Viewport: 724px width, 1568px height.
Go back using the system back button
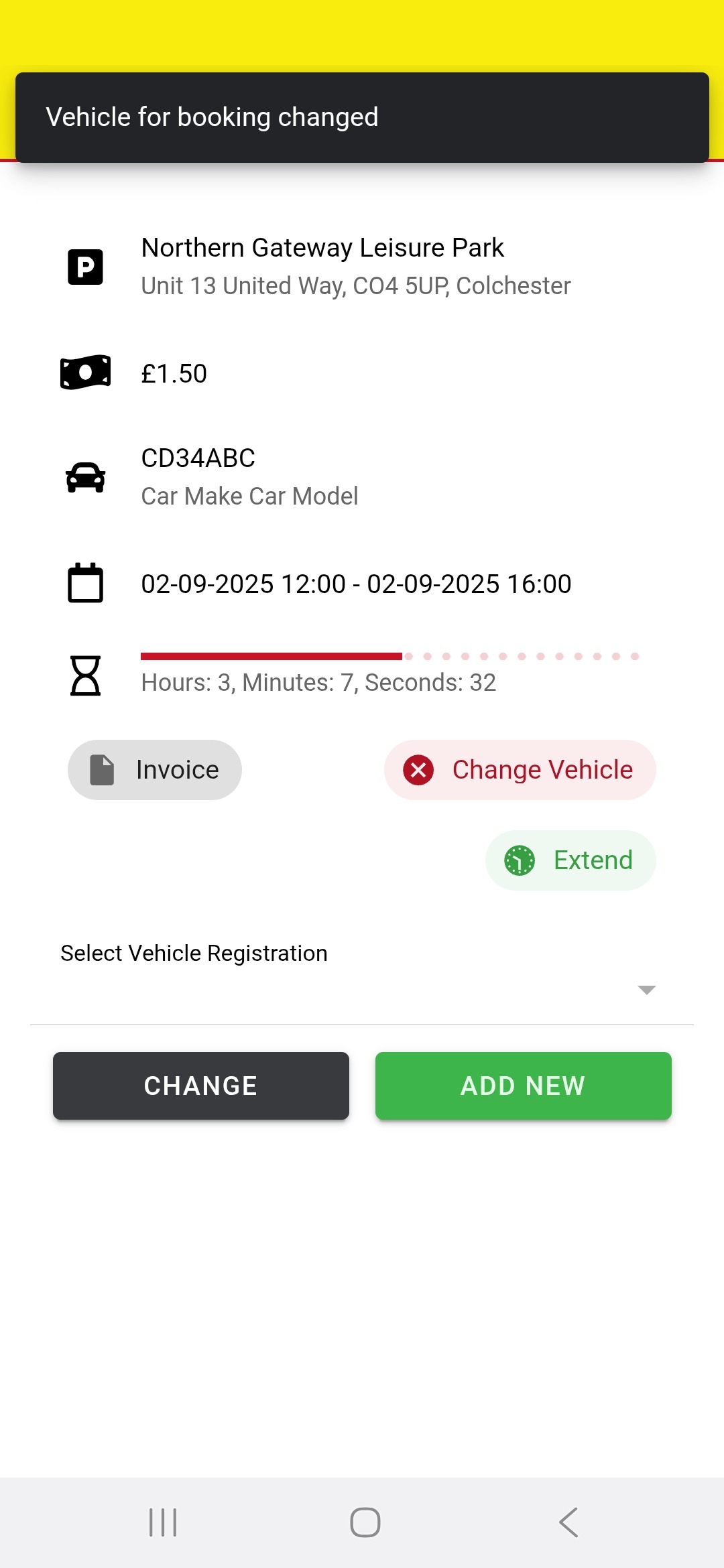pos(568,1522)
